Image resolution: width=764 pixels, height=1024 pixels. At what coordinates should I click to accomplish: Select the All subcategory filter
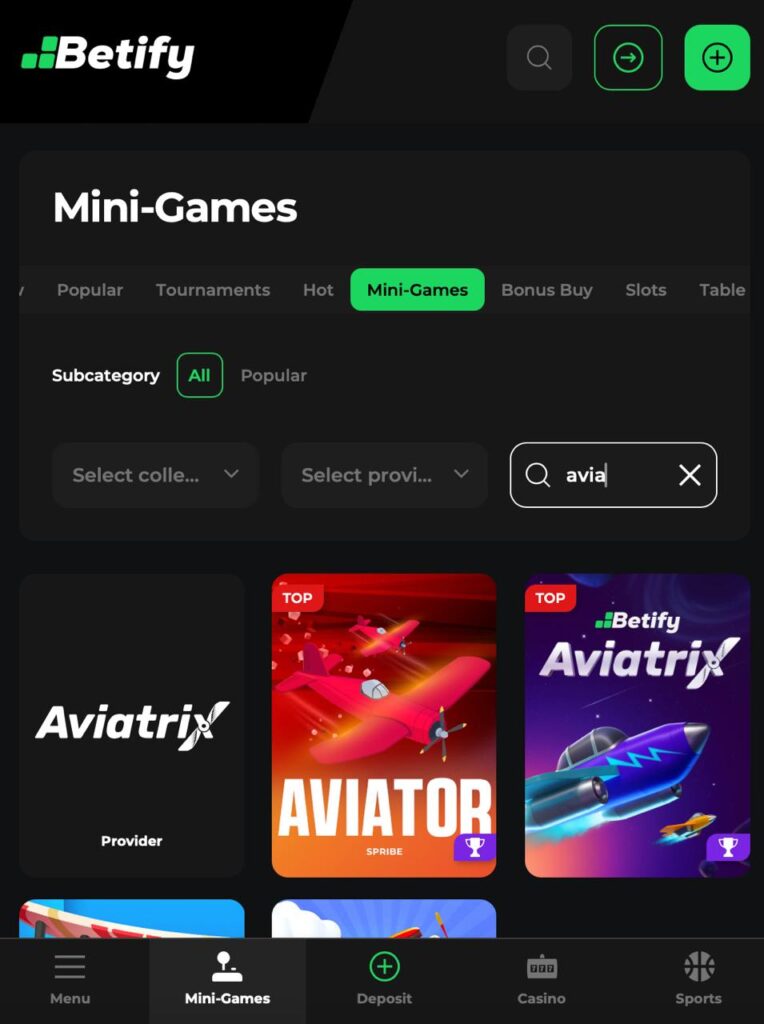[x=198, y=375]
